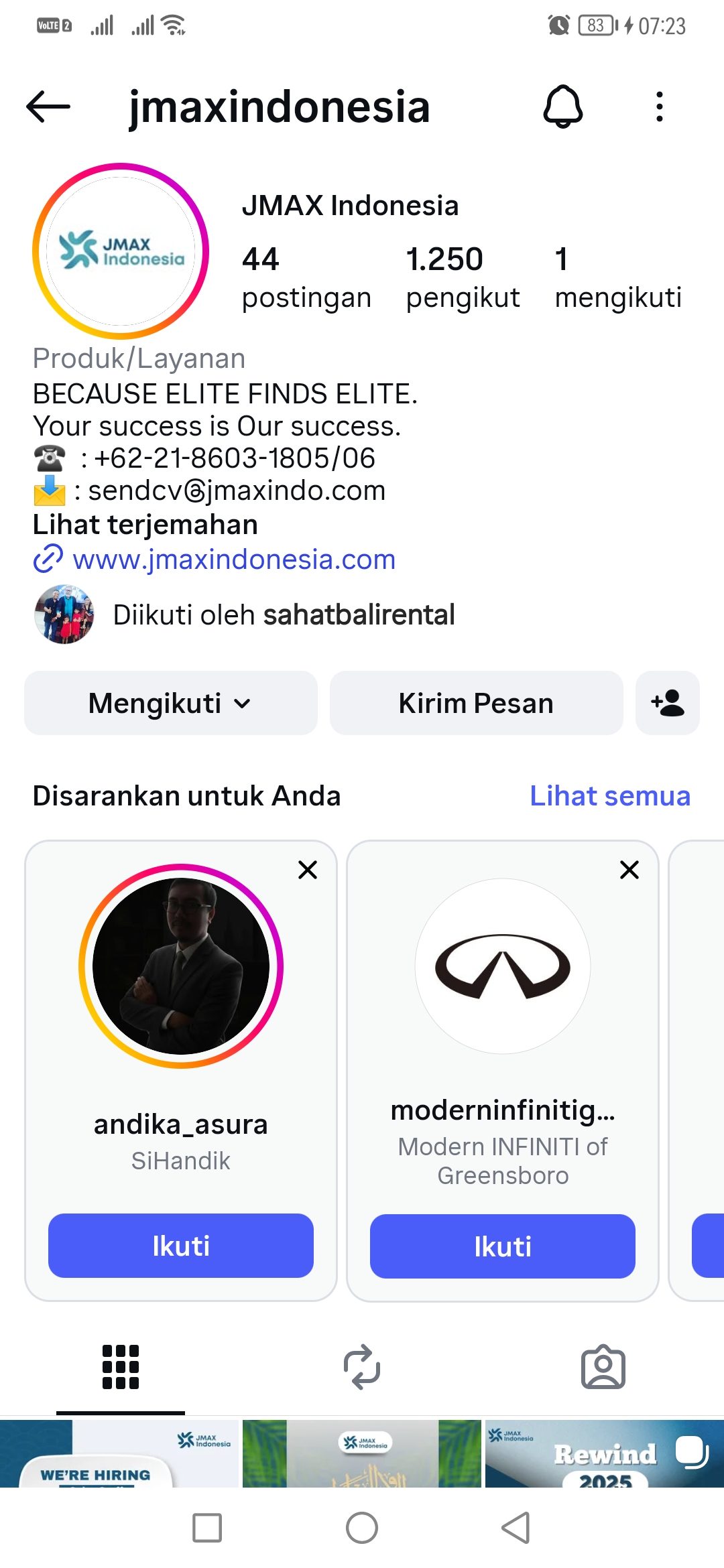Image resolution: width=724 pixels, height=1568 pixels.
Task: Tap the system home button
Action: 362,1528
